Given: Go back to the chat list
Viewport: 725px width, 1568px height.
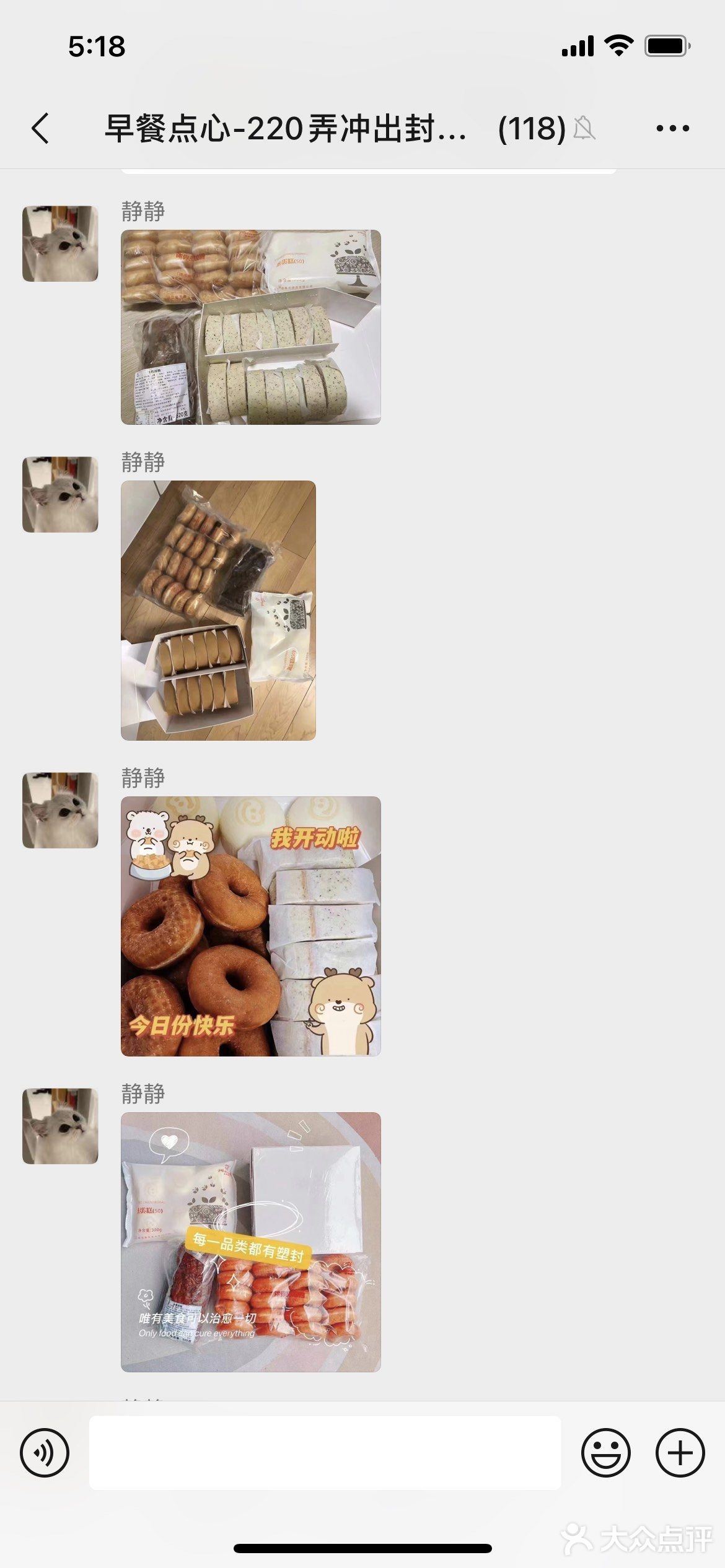Looking at the screenshot, I should point(41,129).
